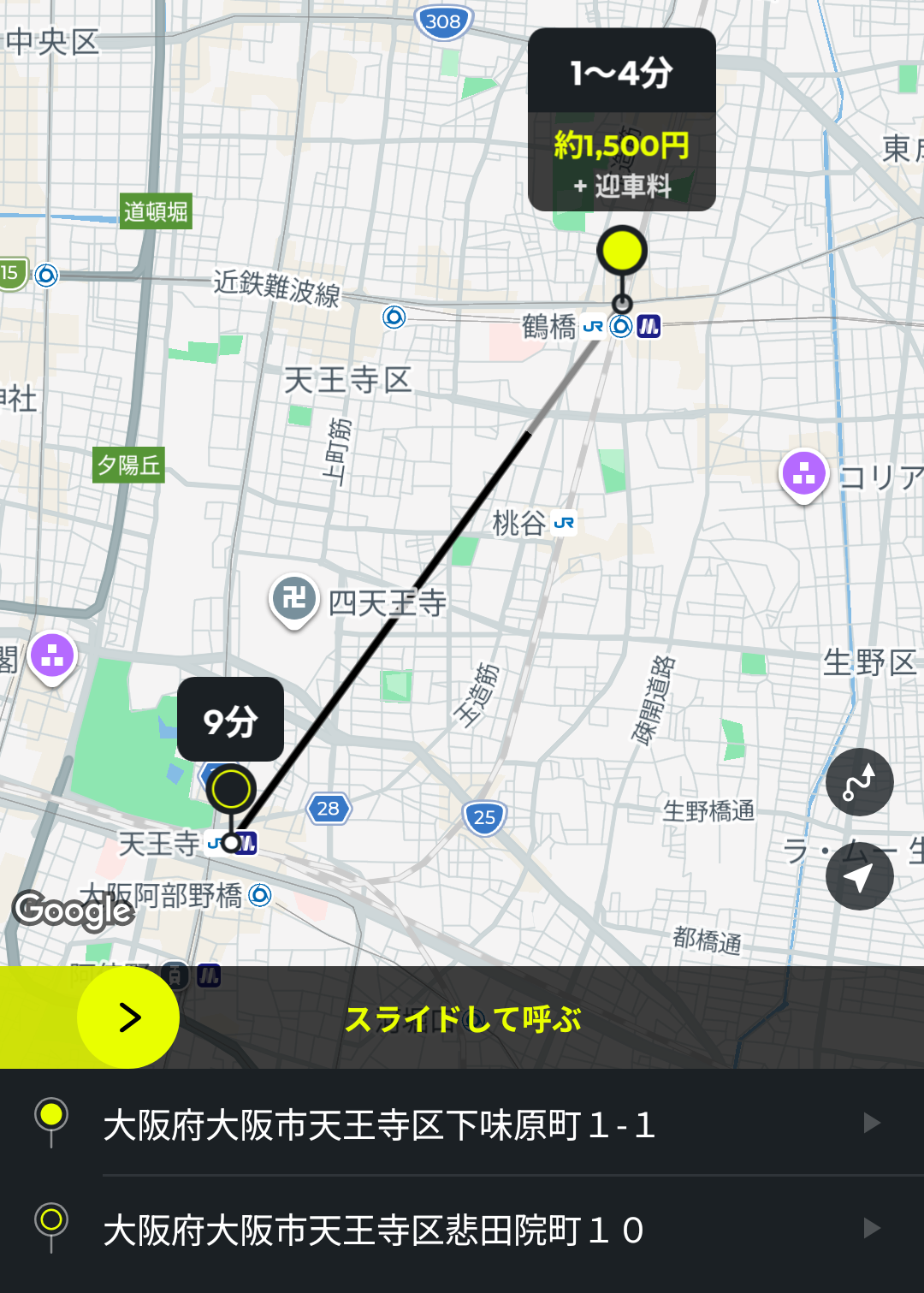The width and height of the screenshot is (924, 1293).
Task: Edit destination address 悲田院町10
Action: coord(373,1230)
